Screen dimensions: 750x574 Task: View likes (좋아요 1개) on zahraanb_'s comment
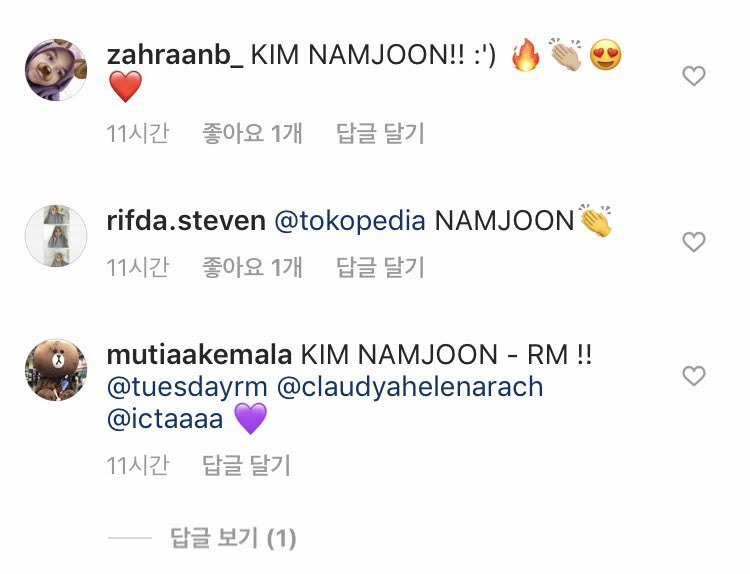(253, 133)
